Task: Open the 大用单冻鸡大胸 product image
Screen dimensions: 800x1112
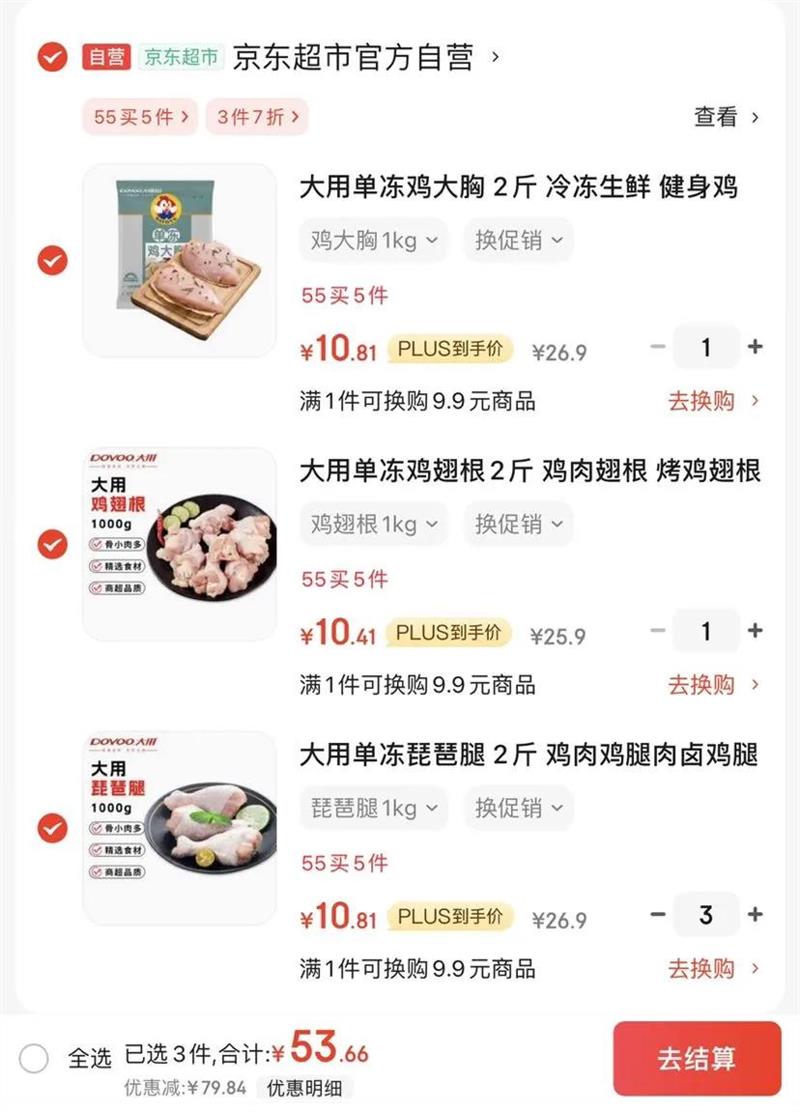Action: [x=179, y=260]
